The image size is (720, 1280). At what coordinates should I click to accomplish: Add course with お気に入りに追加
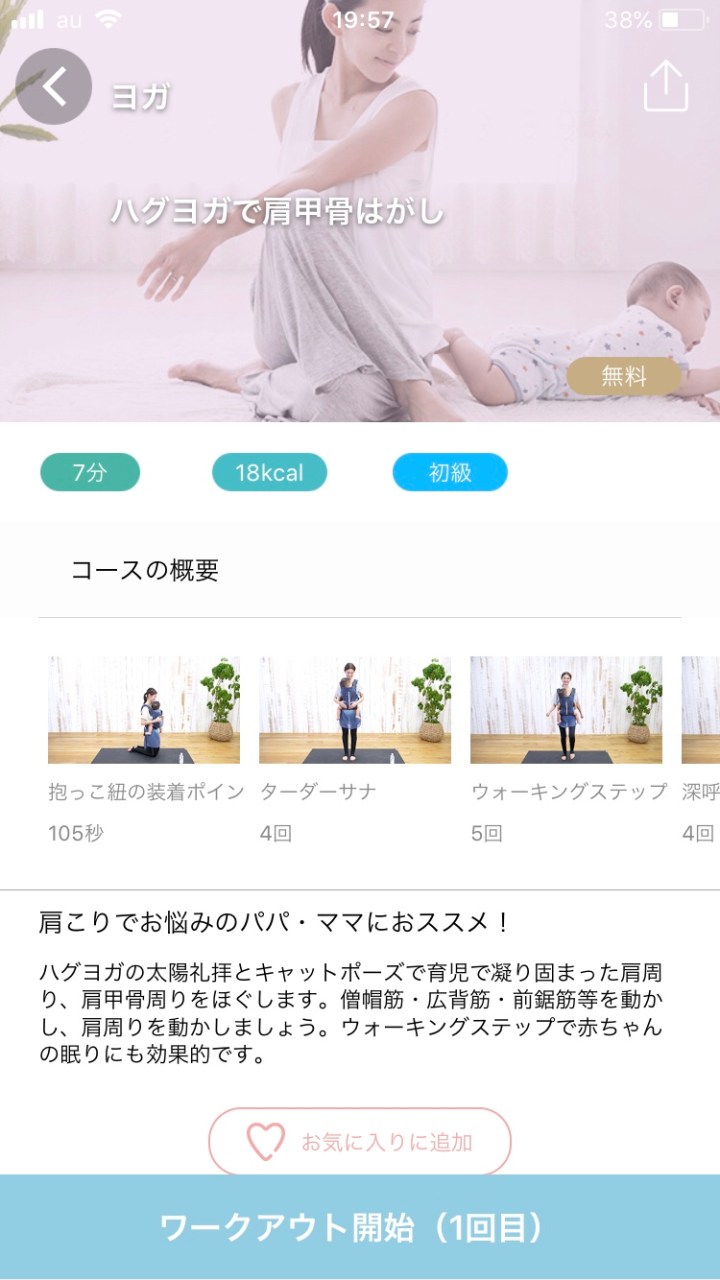point(360,1141)
